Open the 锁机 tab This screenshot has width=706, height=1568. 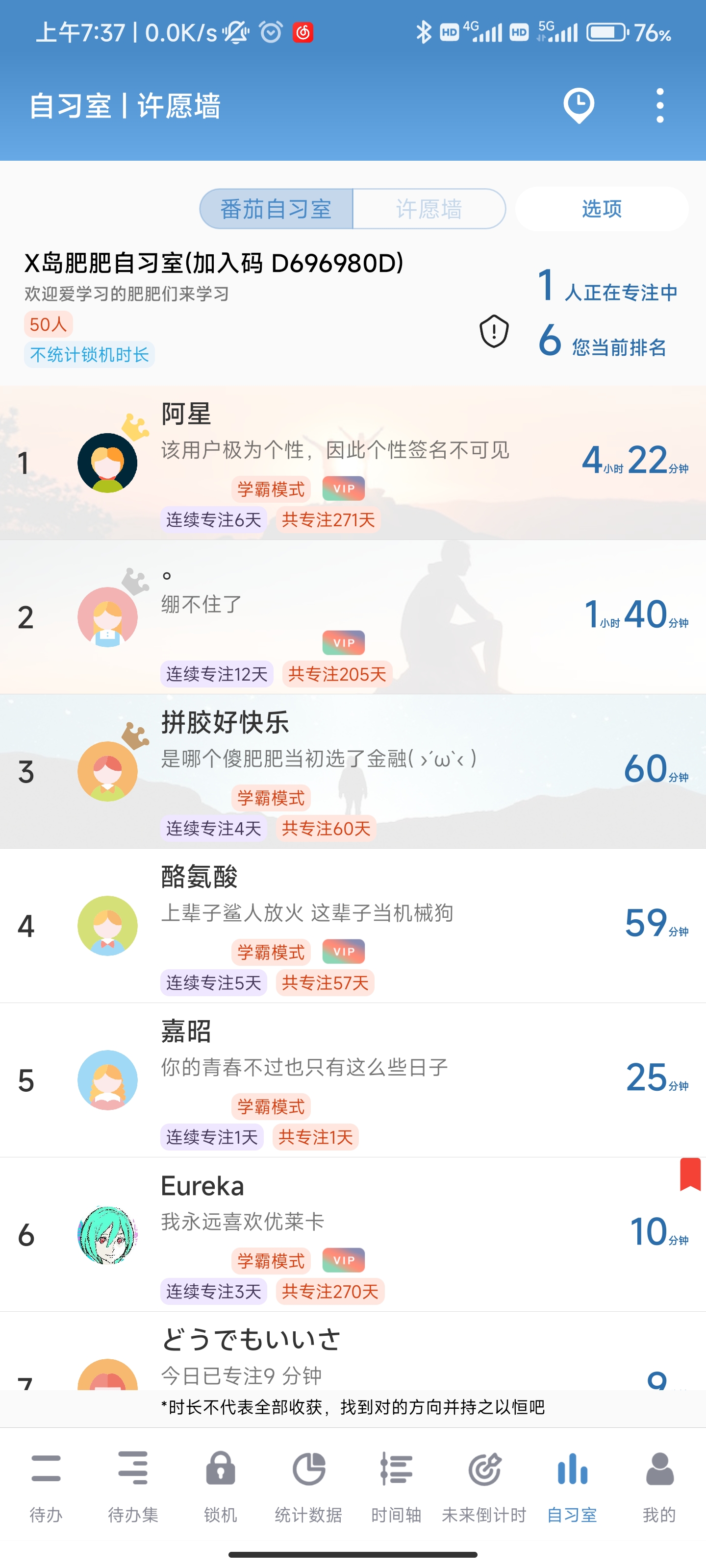(x=221, y=1486)
